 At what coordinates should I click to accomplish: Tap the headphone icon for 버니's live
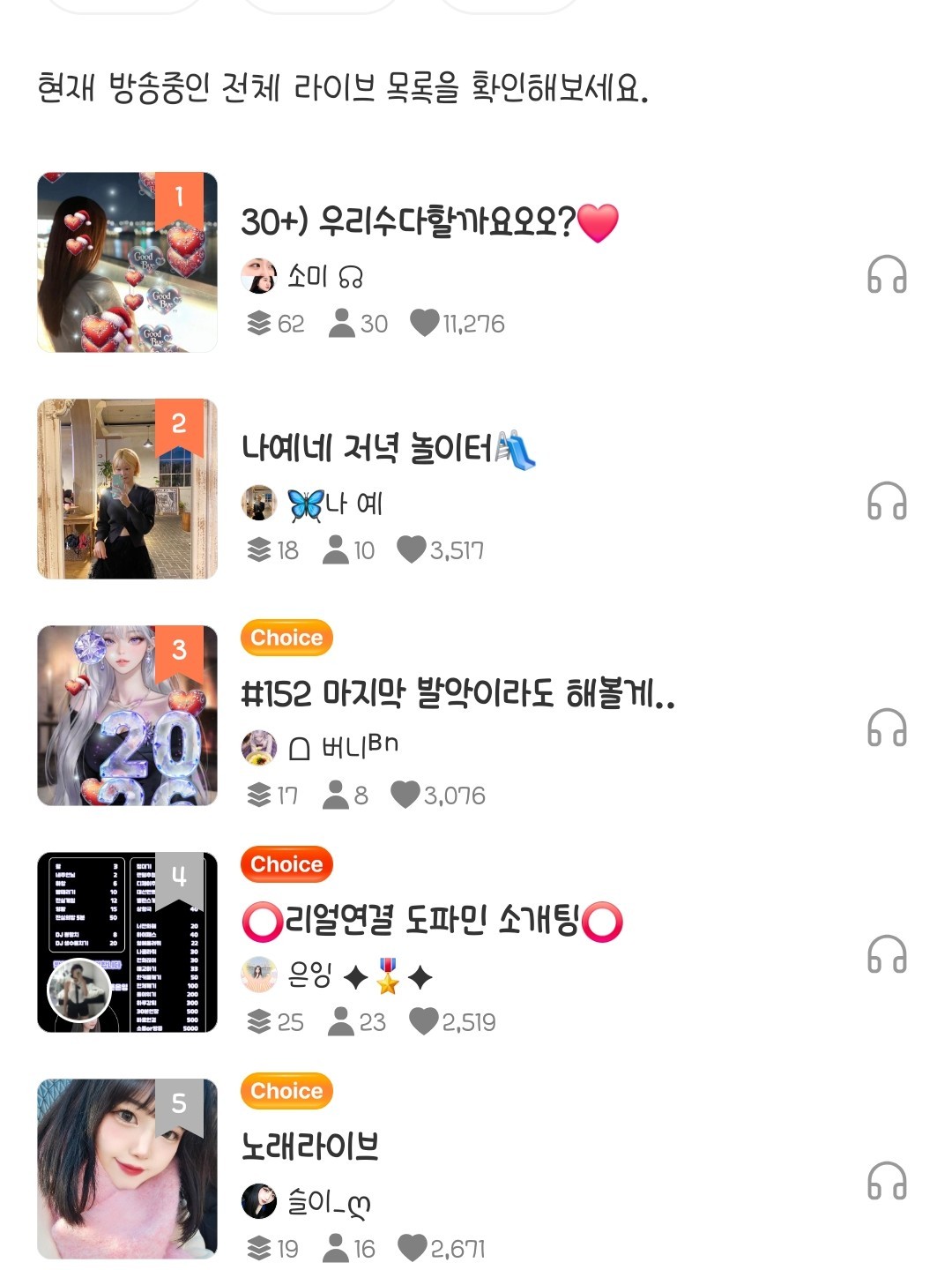pos(886,728)
